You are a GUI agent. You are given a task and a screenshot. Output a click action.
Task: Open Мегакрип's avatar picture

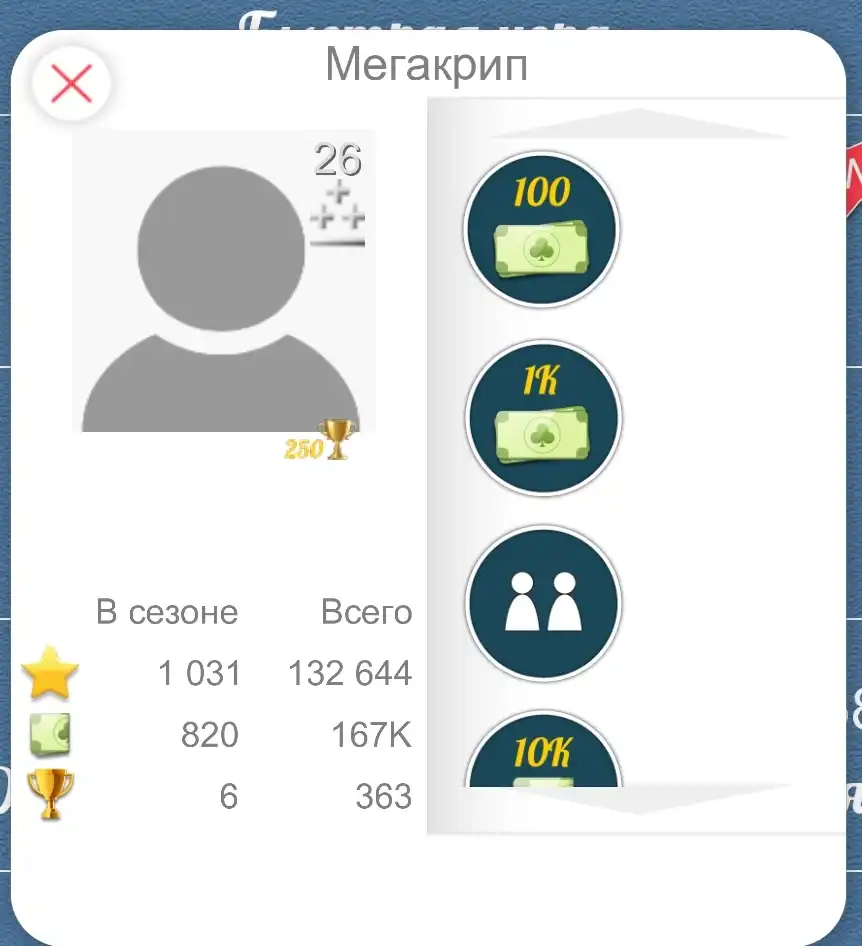pos(223,282)
